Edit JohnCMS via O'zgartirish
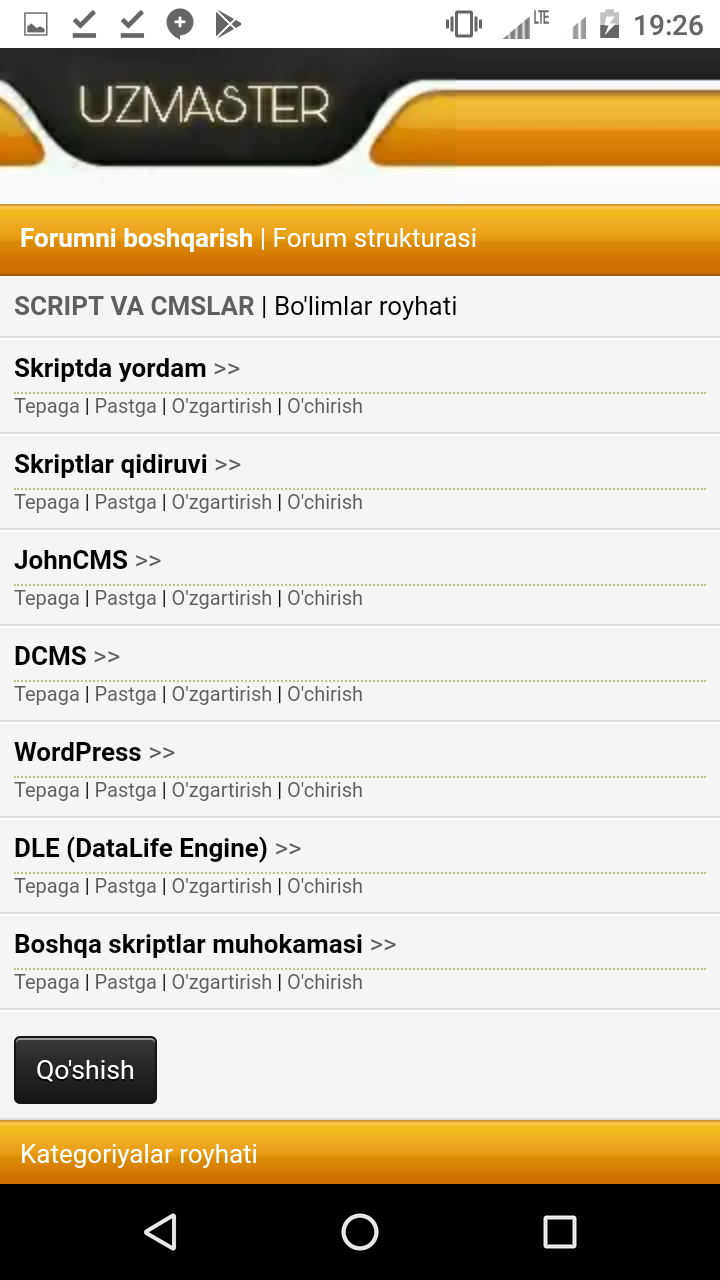 222,599
